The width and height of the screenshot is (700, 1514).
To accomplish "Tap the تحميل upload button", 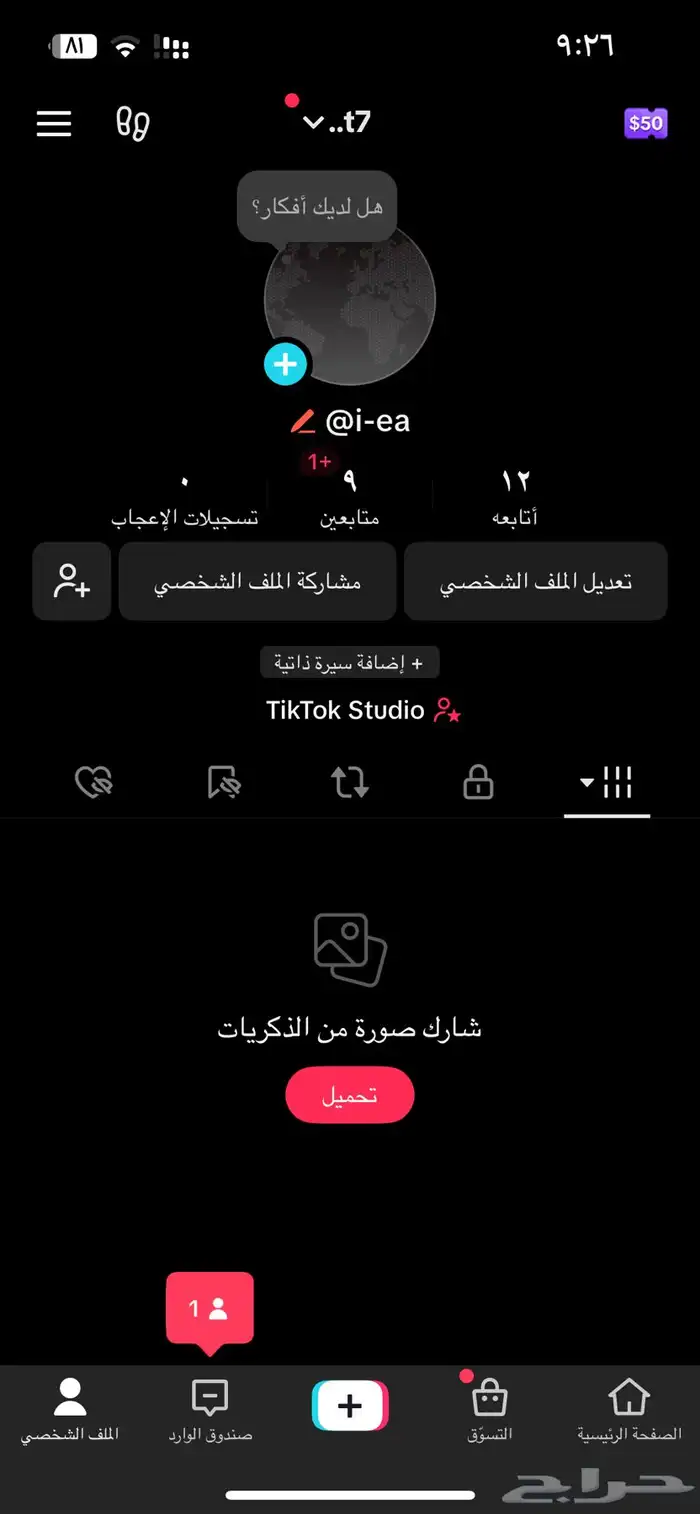I will point(349,1095).
